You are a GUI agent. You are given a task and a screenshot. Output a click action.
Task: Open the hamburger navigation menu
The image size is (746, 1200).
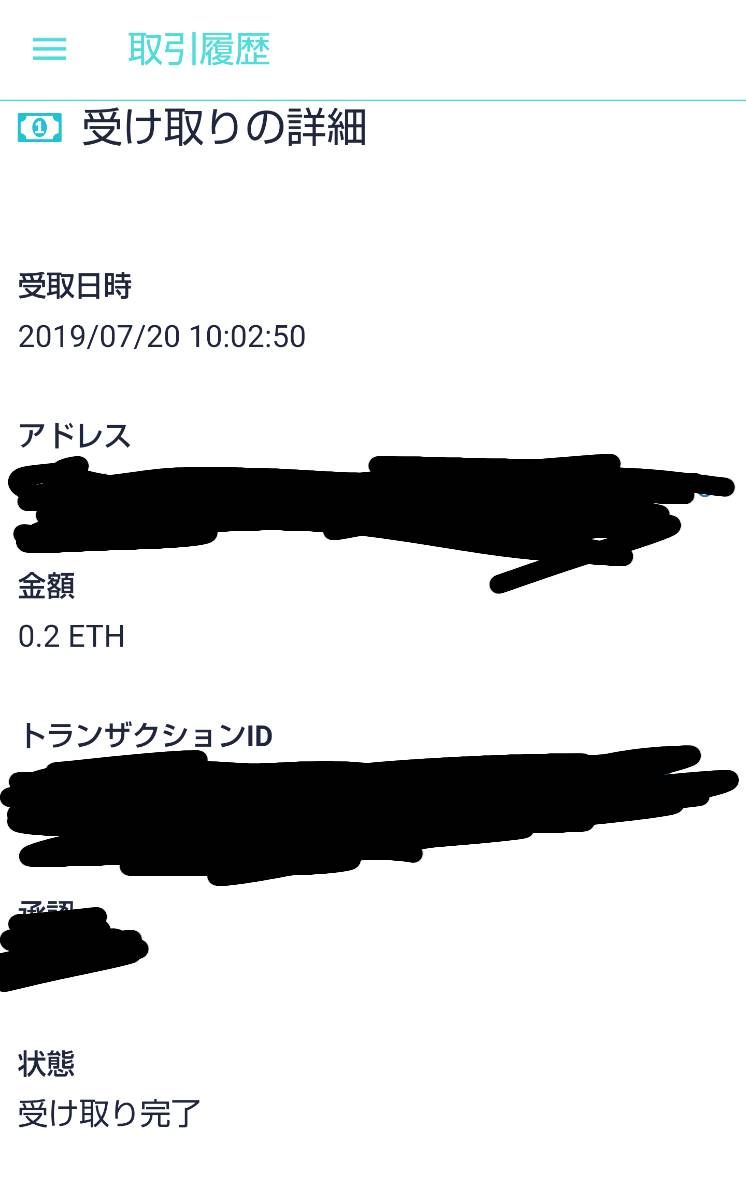tap(49, 49)
